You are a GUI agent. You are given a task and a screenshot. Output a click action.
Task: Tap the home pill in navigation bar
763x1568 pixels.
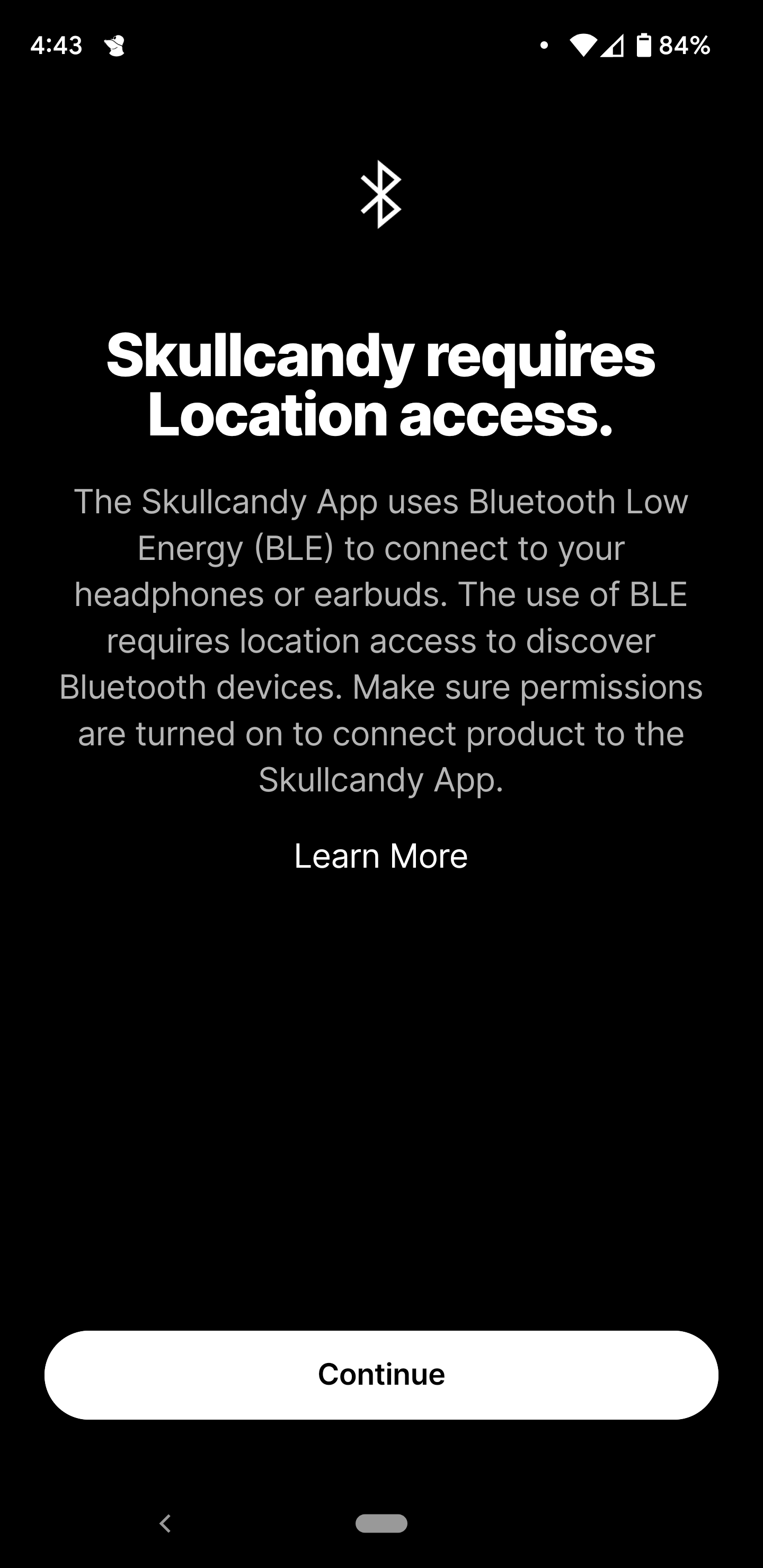pos(381,1523)
